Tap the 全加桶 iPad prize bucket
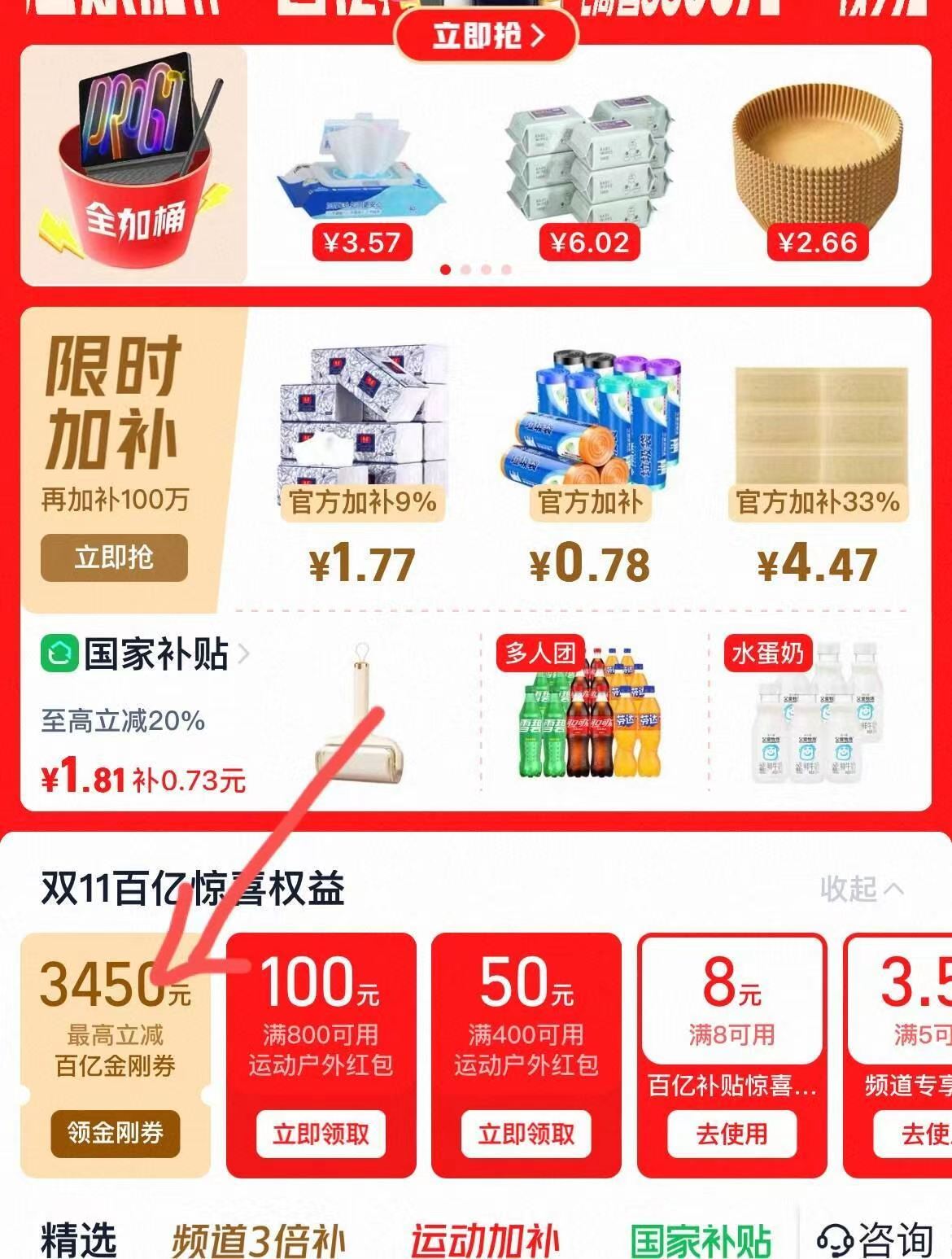 134,163
